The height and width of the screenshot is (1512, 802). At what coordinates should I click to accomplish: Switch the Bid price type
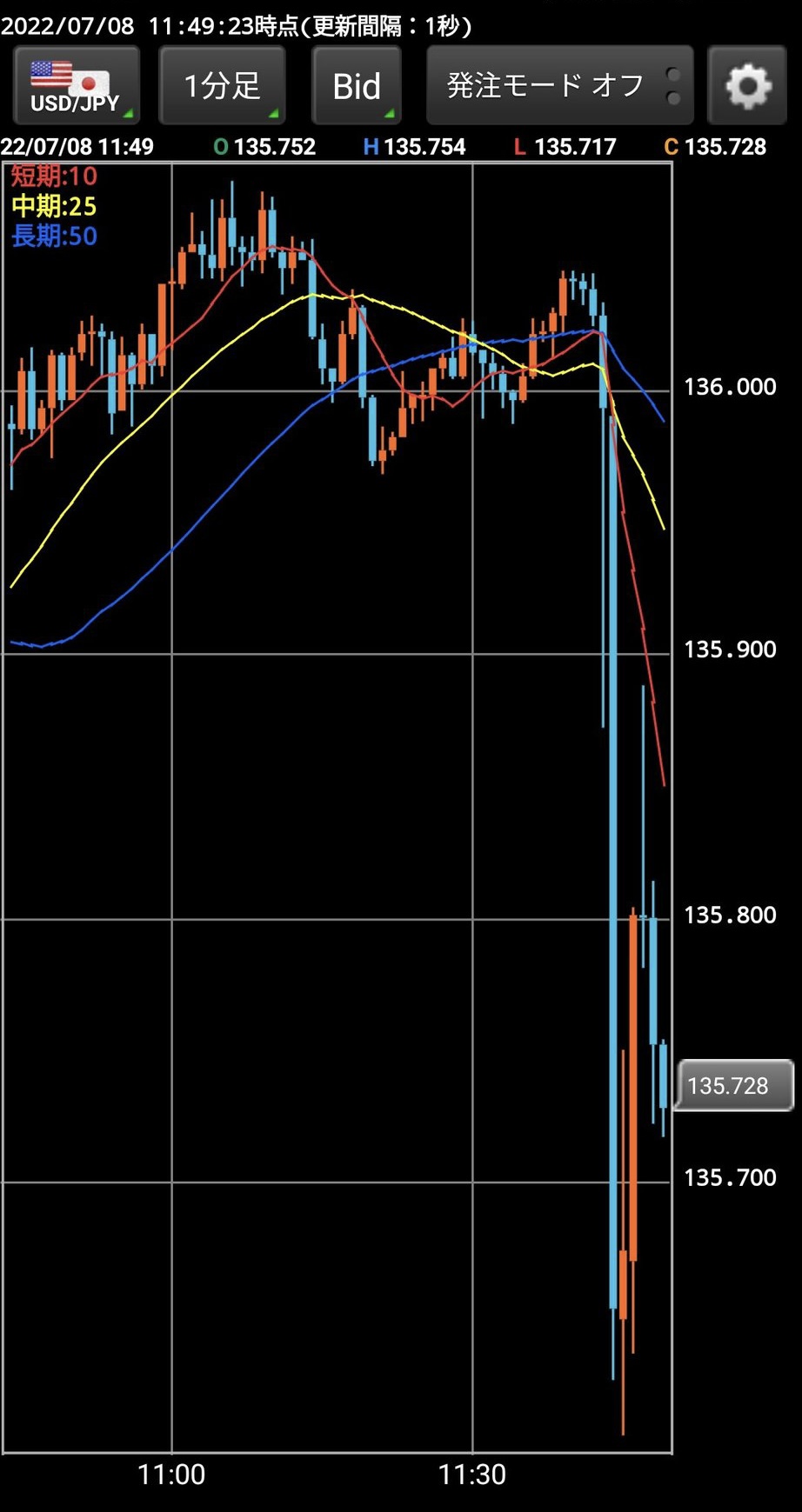click(x=357, y=86)
